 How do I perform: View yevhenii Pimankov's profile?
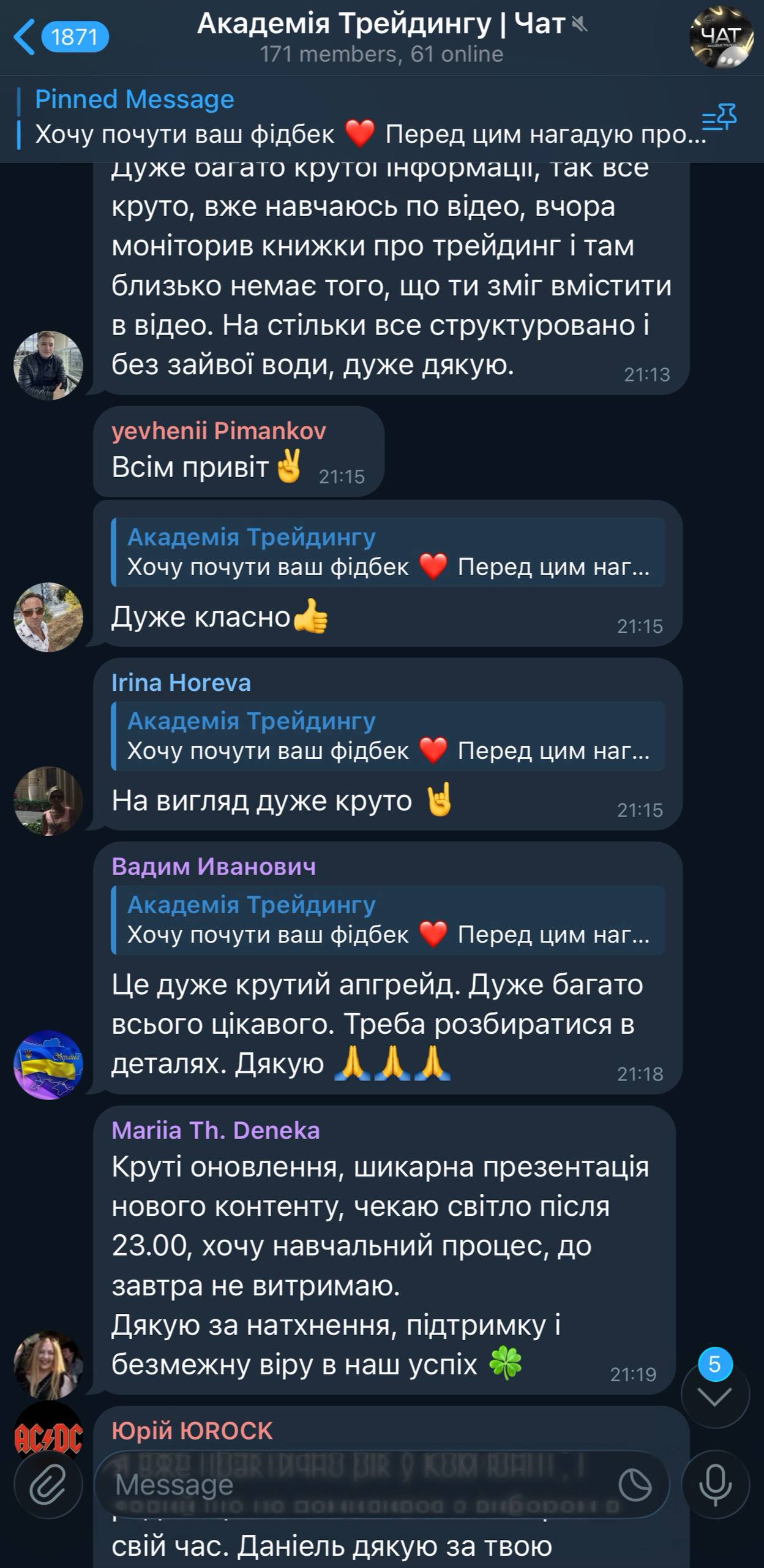(219, 431)
